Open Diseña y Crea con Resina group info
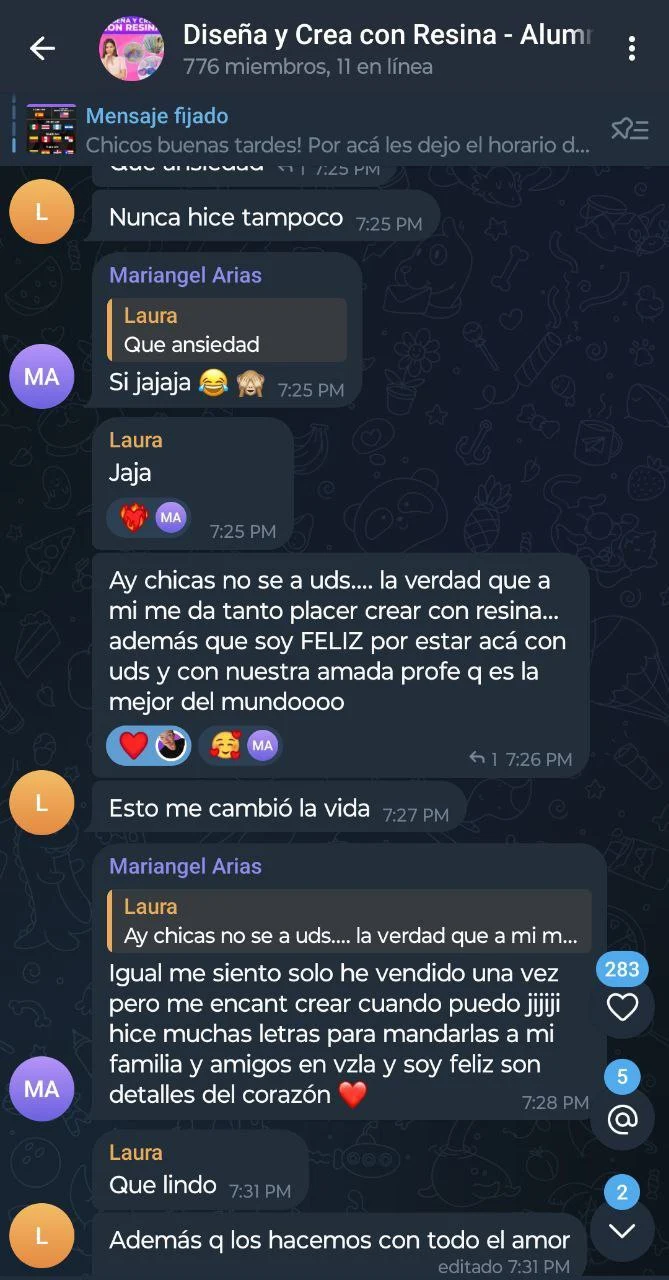Screen dimensions: 669x1280 (385, 48)
